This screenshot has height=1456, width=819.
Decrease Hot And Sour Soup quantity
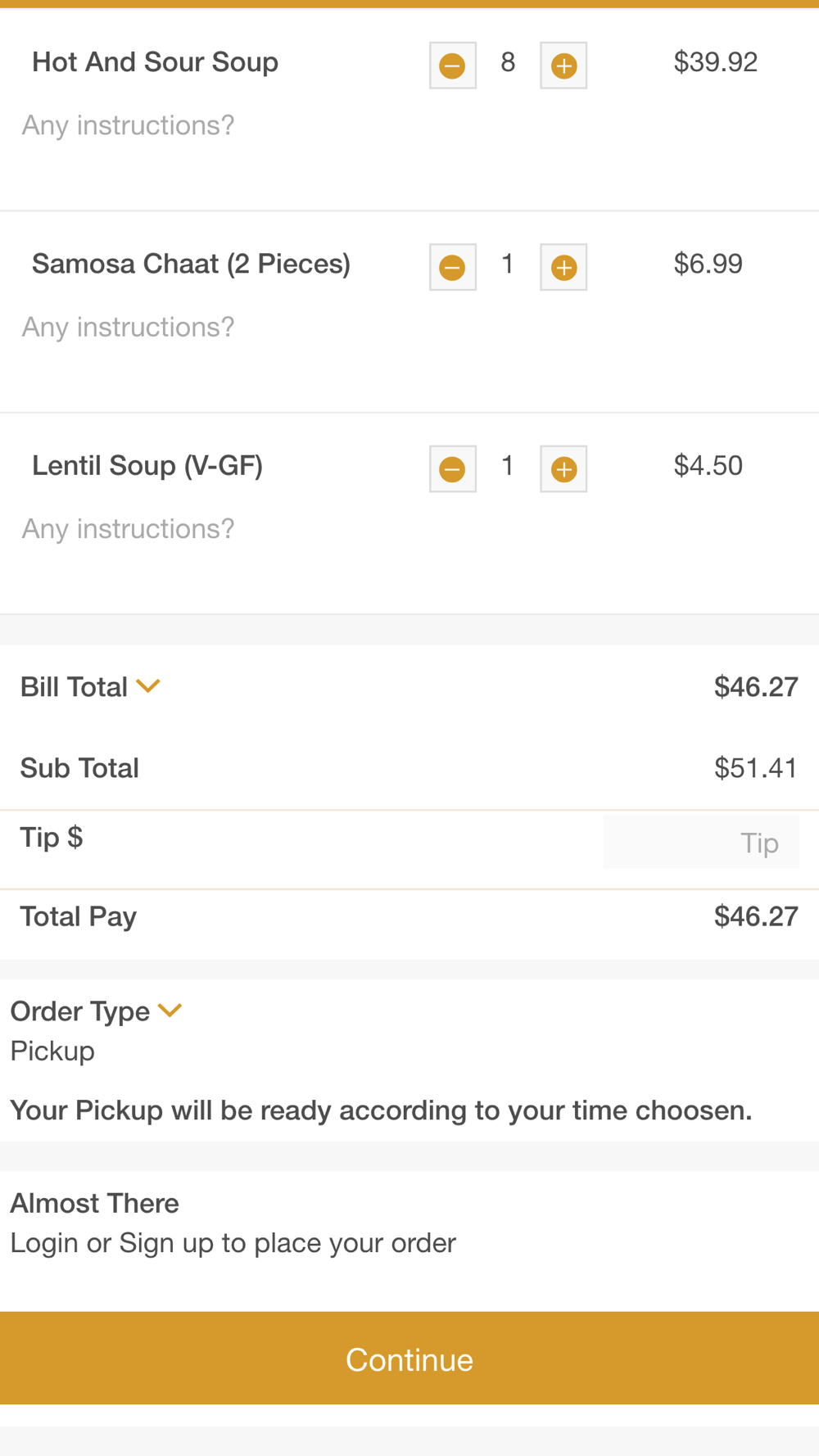coord(453,66)
